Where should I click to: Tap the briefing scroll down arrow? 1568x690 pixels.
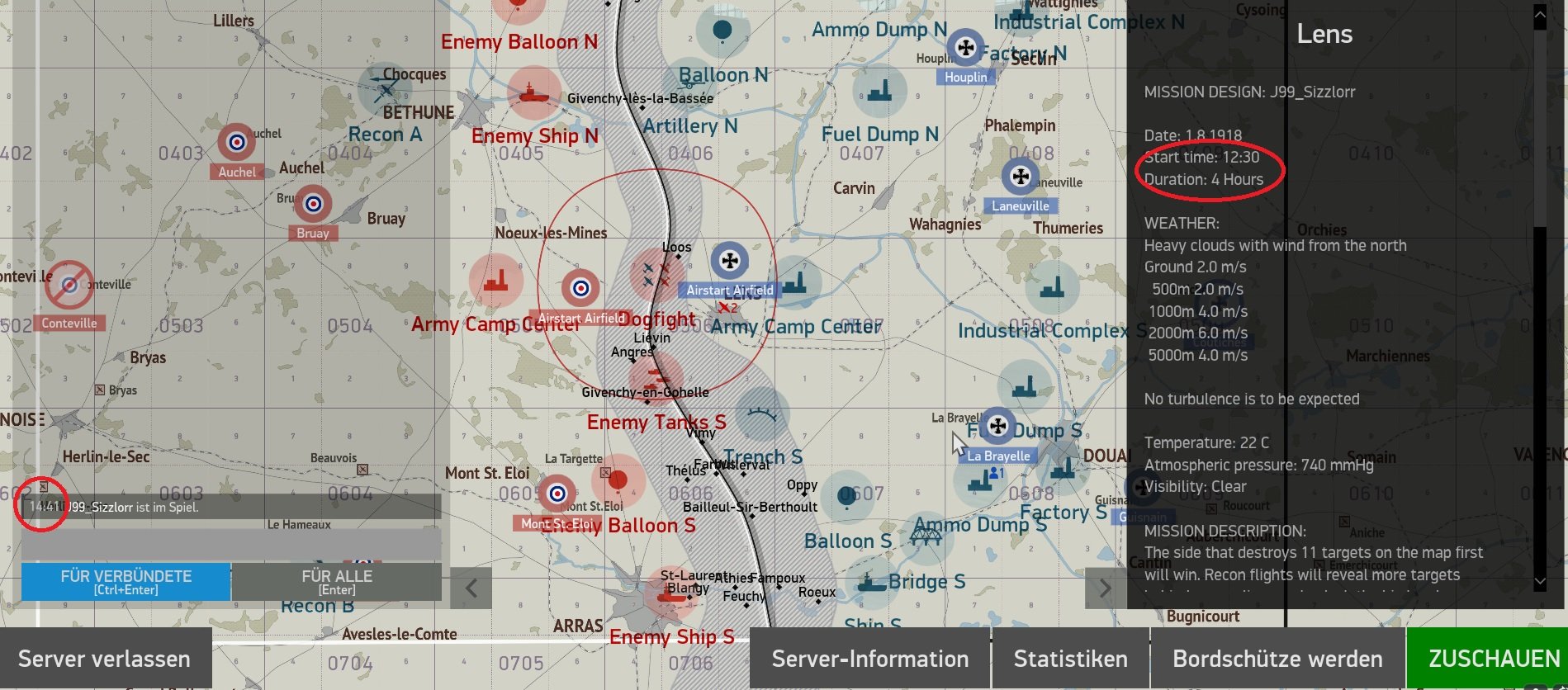pos(1540,582)
